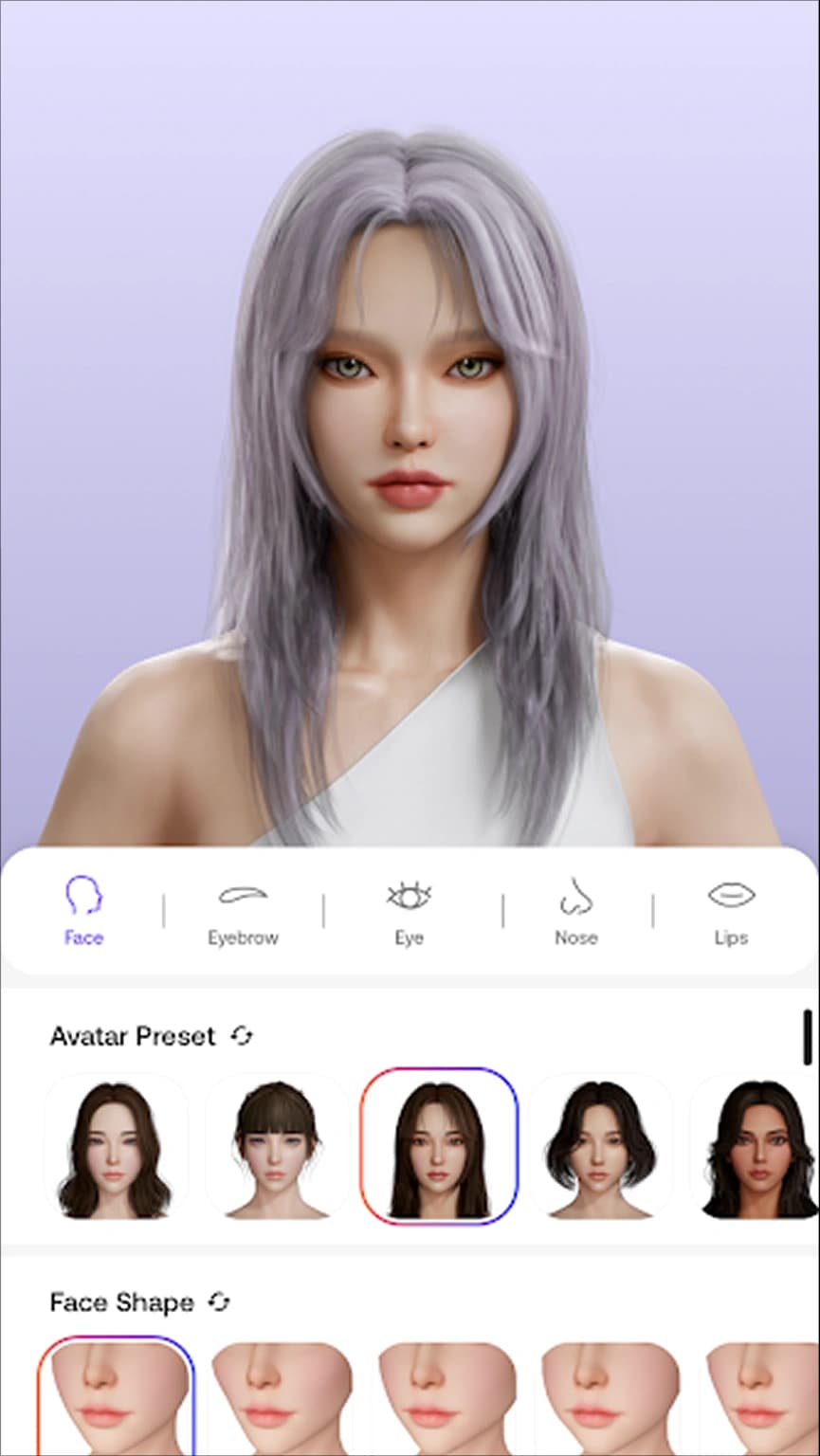Viewport: 820px width, 1456px height.
Task: Select the Lips tab
Action: click(731, 914)
